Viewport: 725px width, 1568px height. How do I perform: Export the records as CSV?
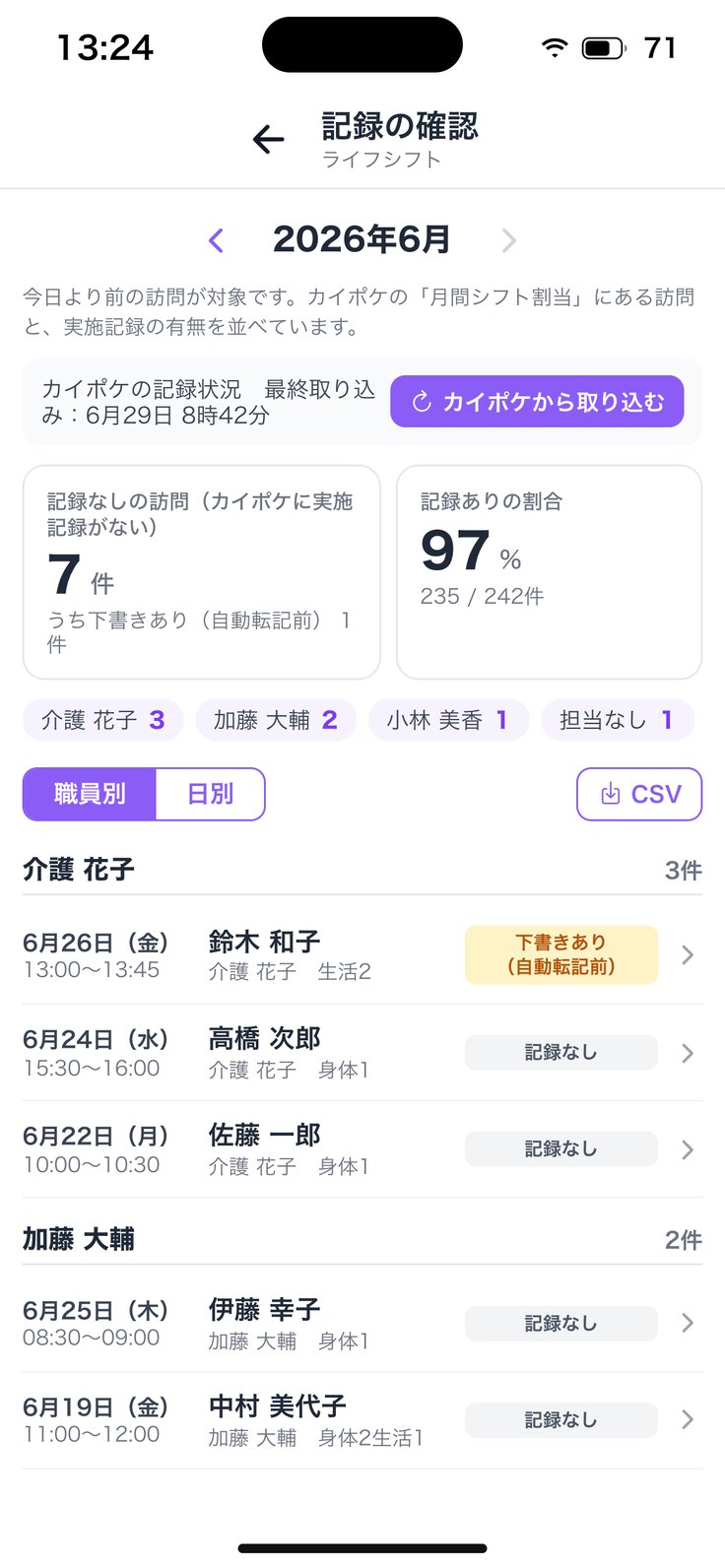click(639, 794)
